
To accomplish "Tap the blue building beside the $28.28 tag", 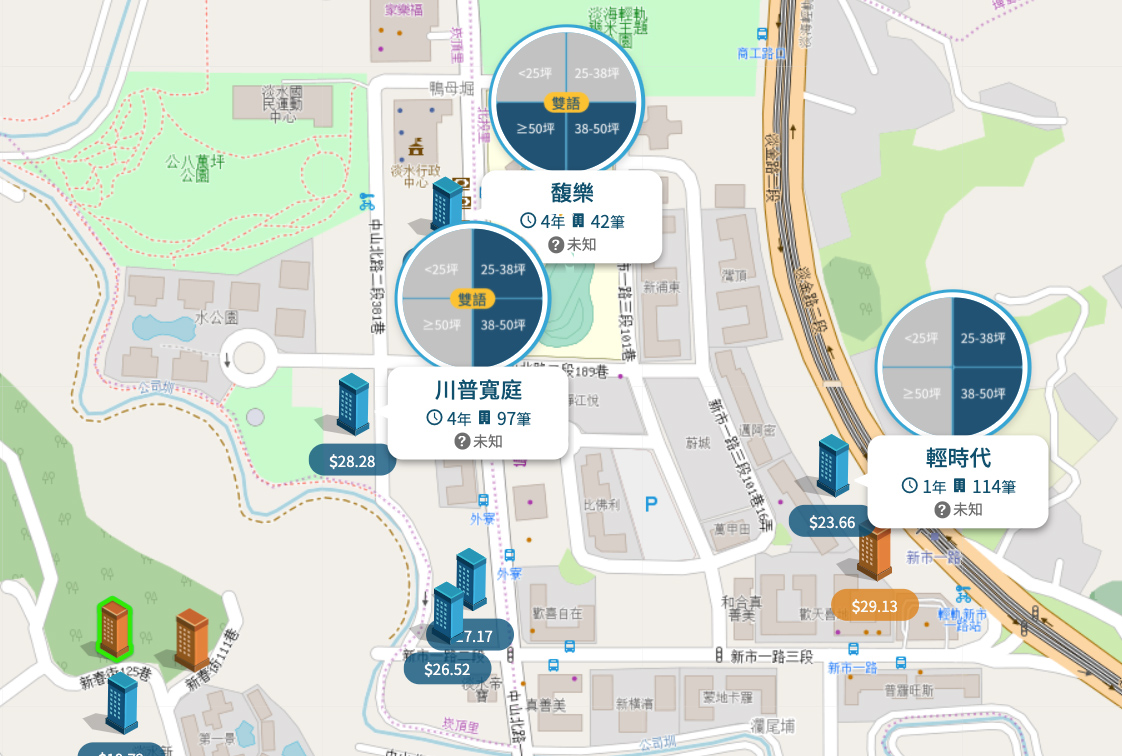I will pos(353,404).
